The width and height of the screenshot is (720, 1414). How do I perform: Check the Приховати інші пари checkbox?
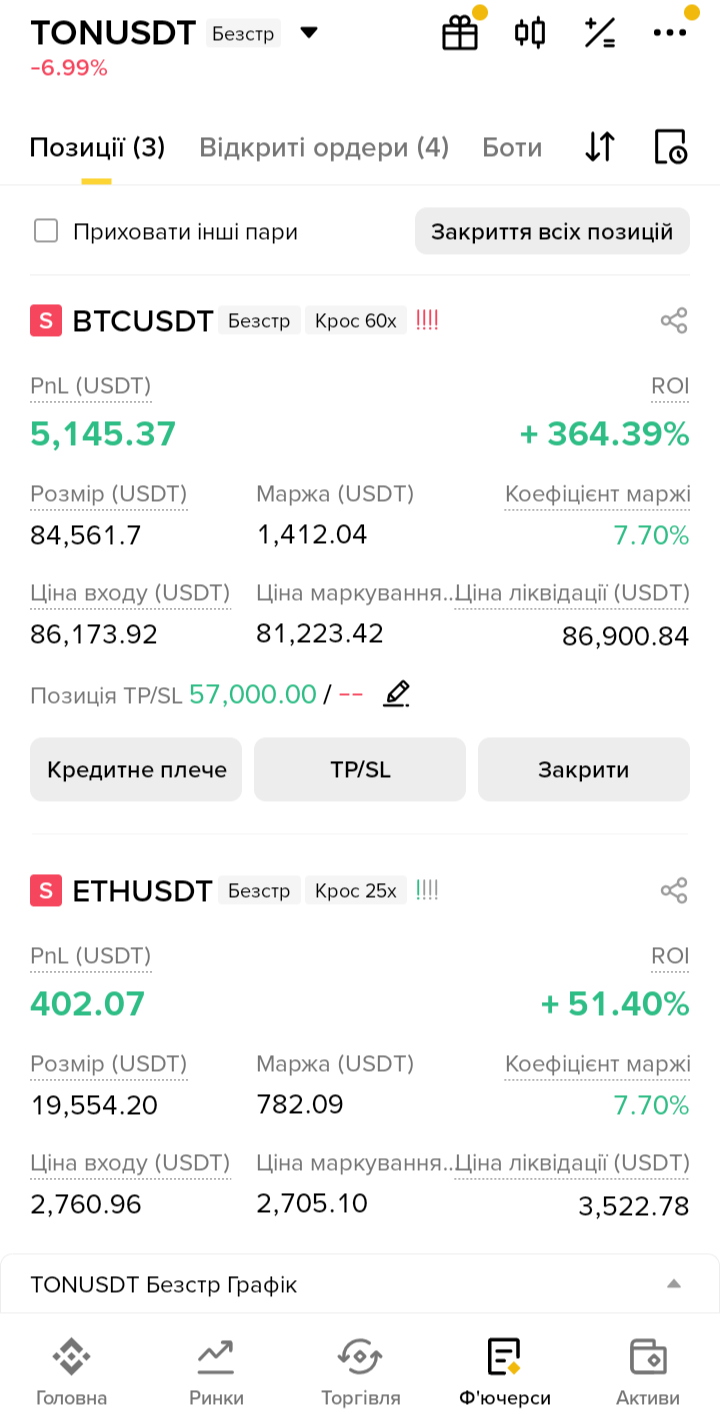coord(46,232)
